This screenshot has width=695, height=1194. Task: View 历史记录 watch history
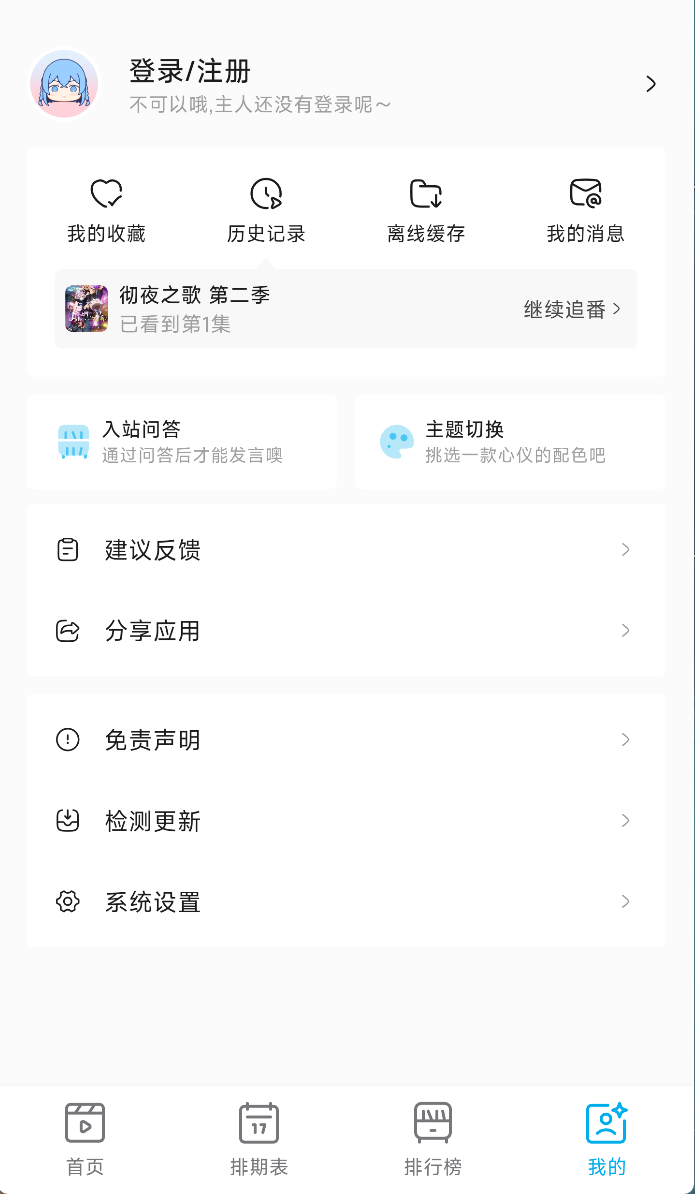click(x=266, y=211)
